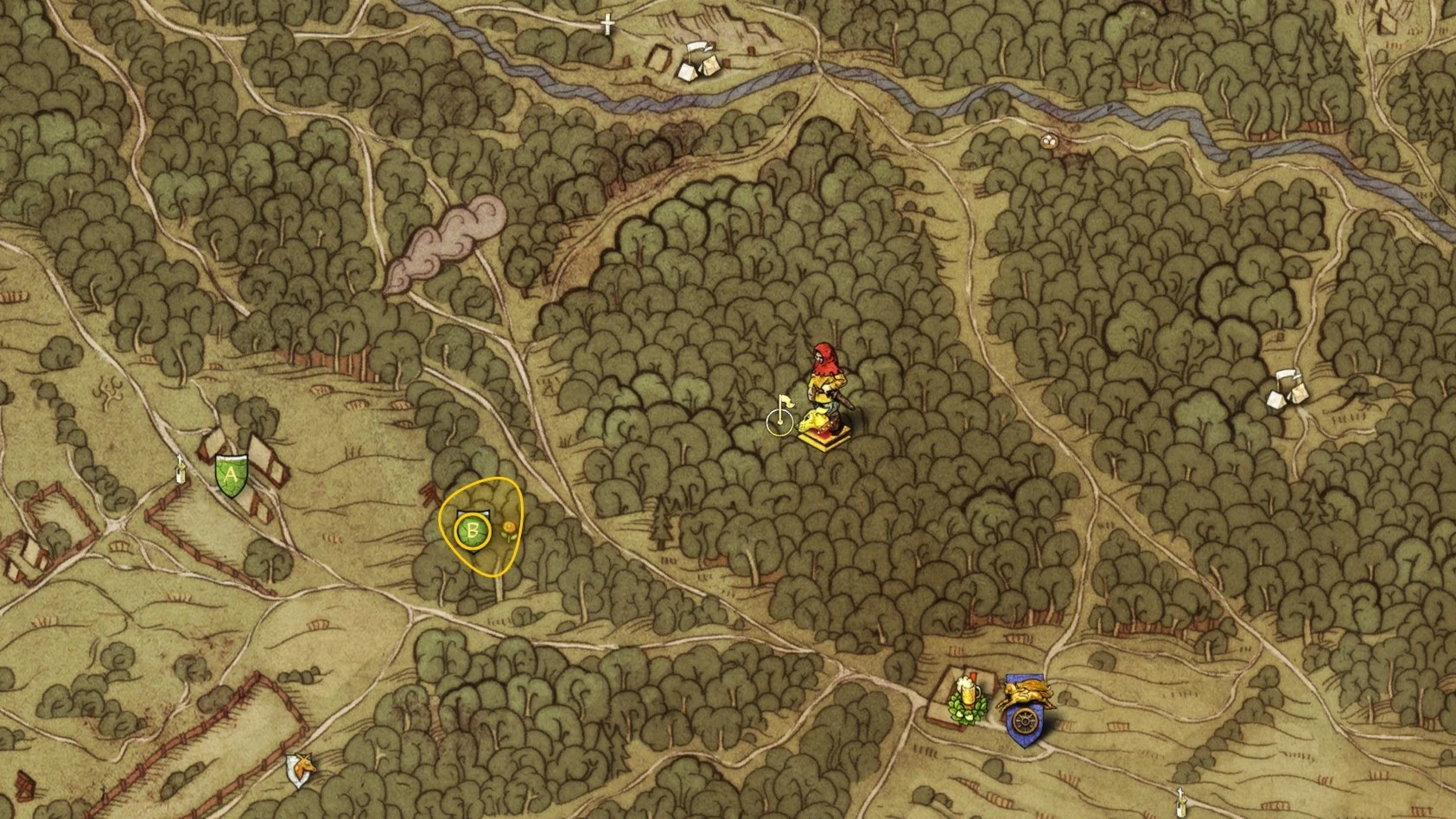This screenshot has height=819, width=1456.
Task: Select quest marker A on the map
Action: tap(231, 476)
